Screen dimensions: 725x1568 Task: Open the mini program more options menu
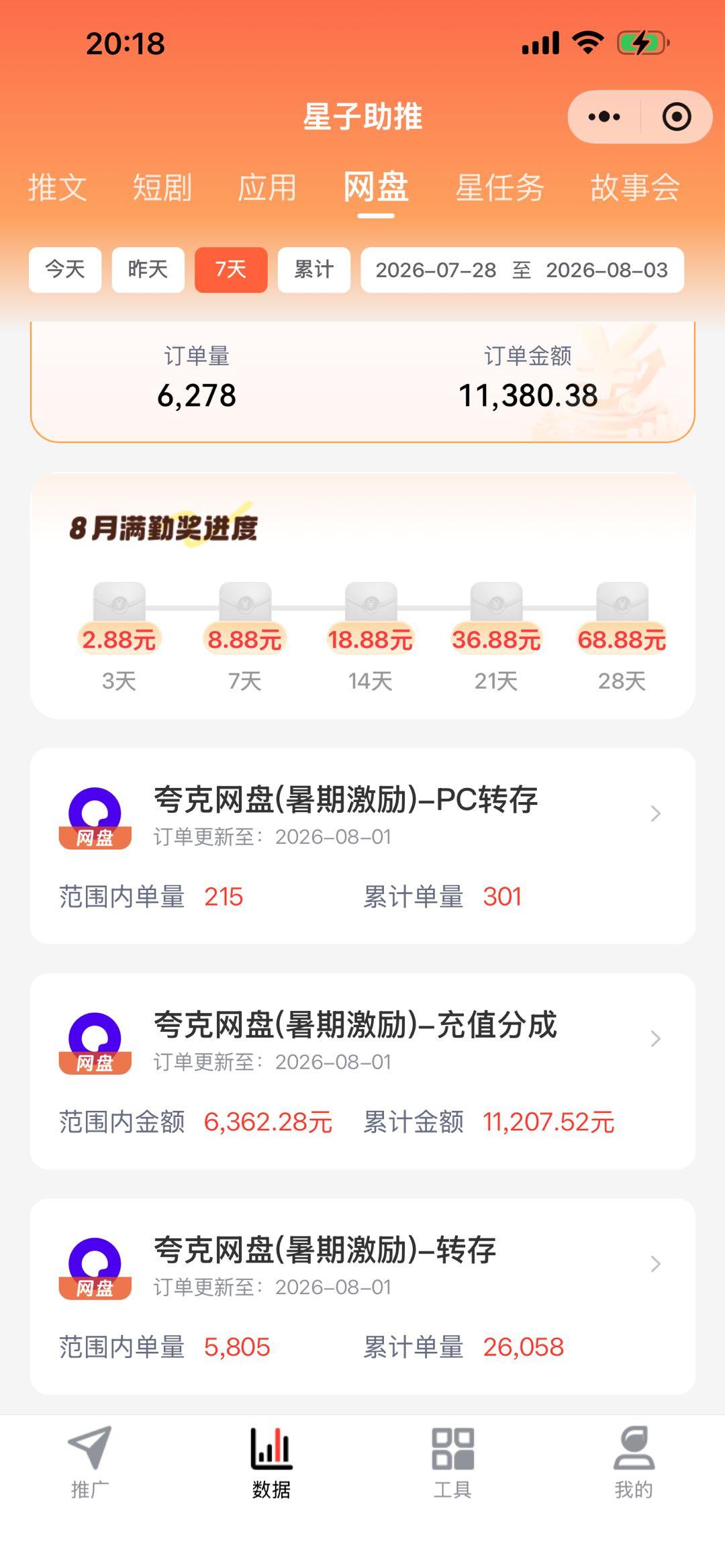tap(604, 117)
